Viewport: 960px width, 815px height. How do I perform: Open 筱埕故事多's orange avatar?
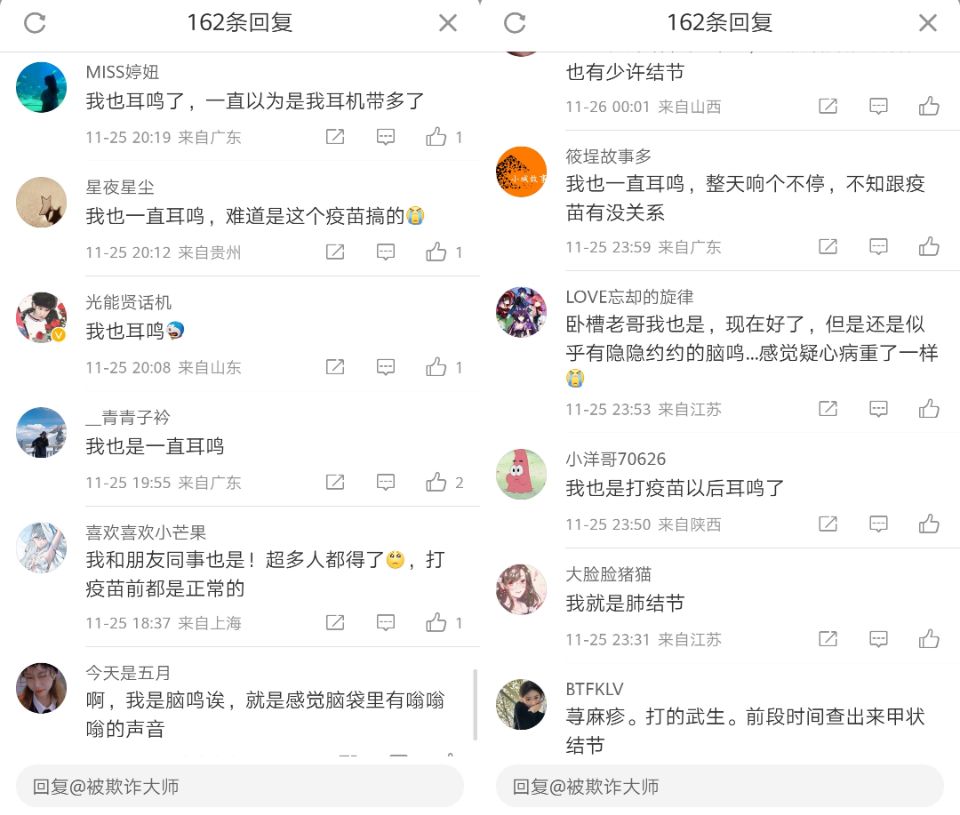(x=522, y=172)
